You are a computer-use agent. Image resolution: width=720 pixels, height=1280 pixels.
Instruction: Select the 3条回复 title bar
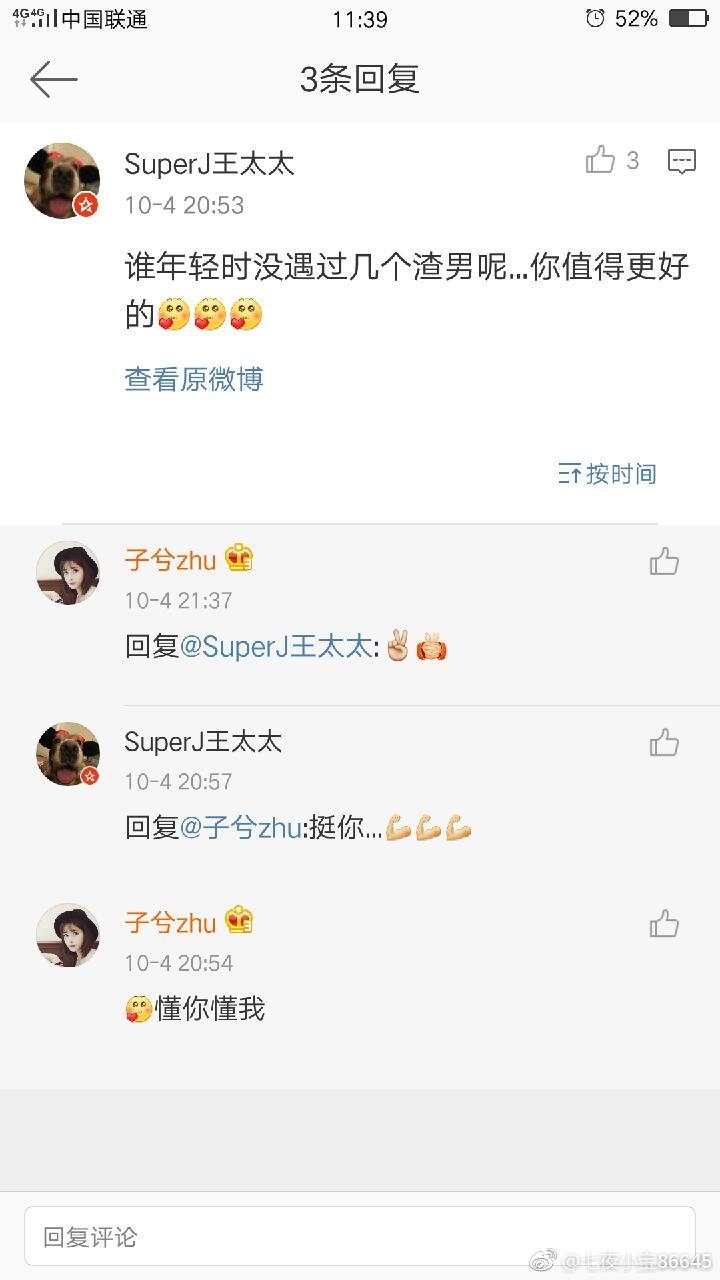[360, 79]
